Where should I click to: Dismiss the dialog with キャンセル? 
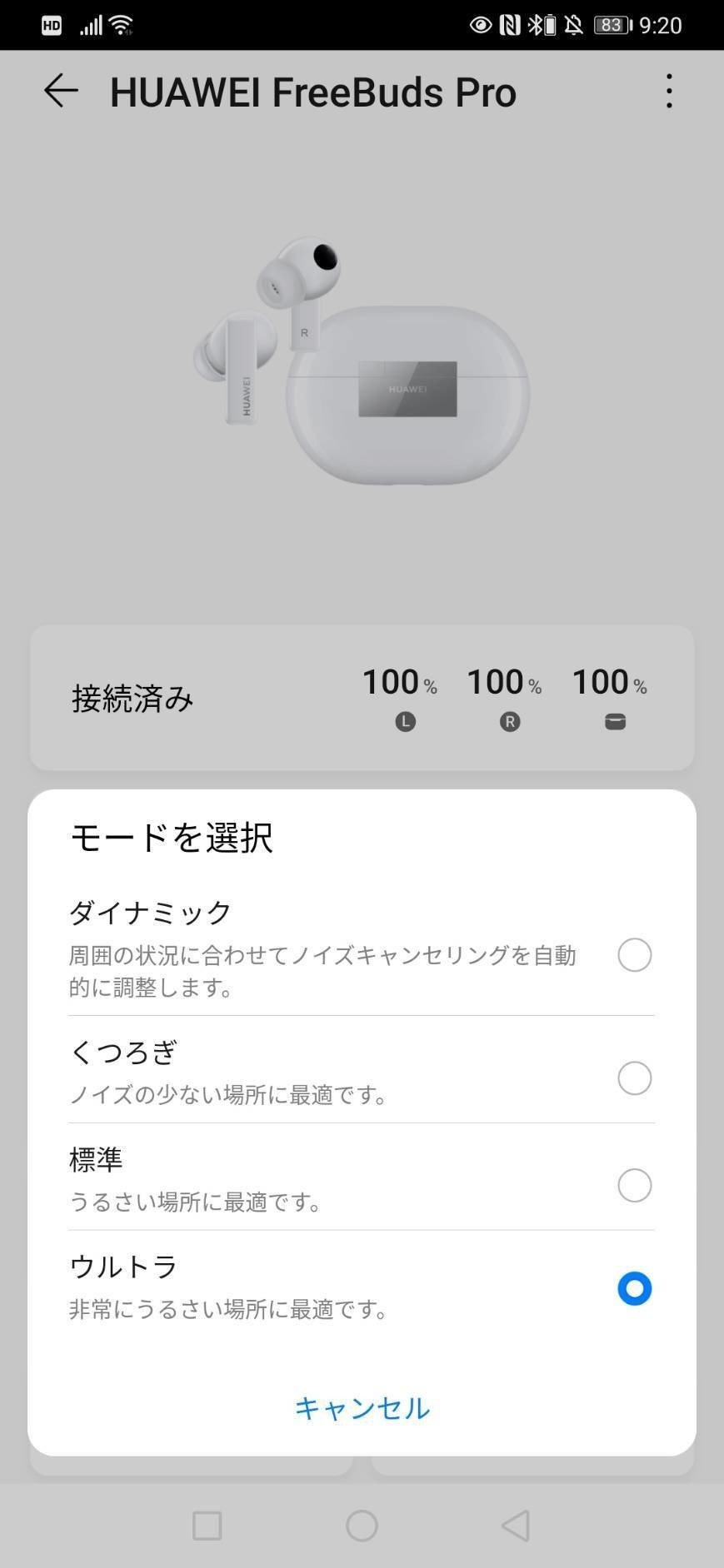(362, 1408)
